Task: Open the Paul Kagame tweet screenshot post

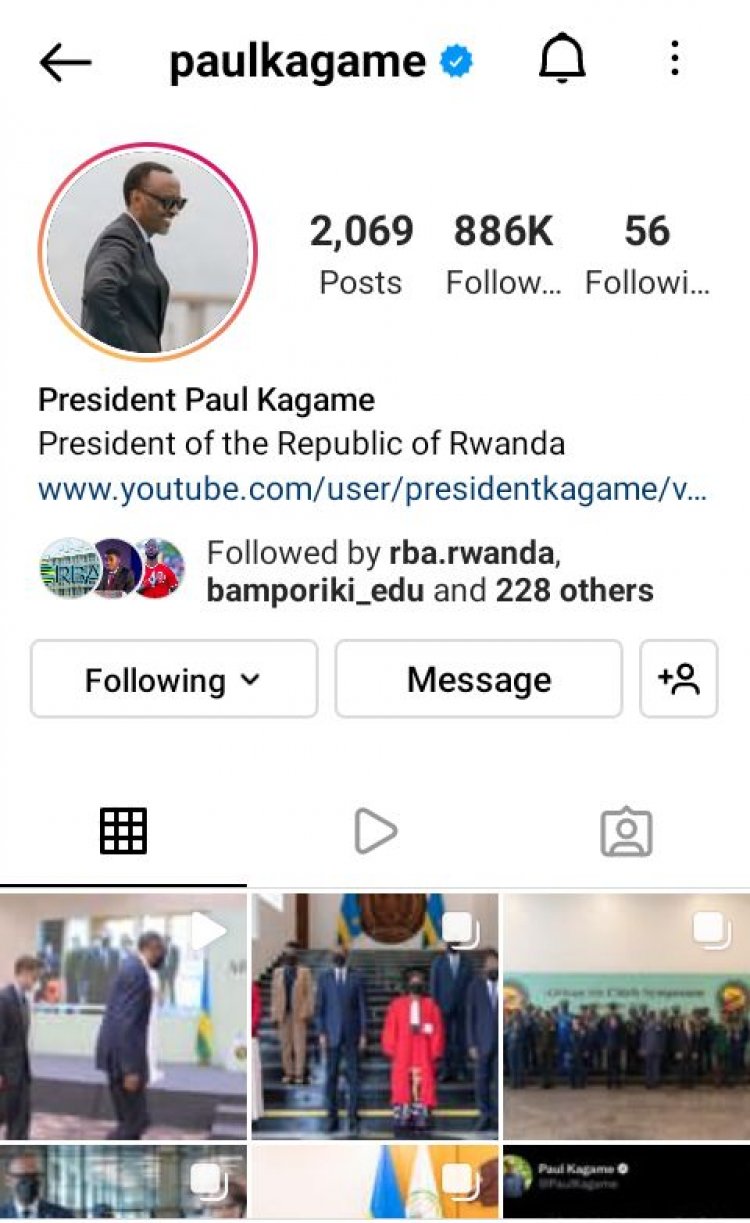Action: pyautogui.click(x=626, y=1183)
